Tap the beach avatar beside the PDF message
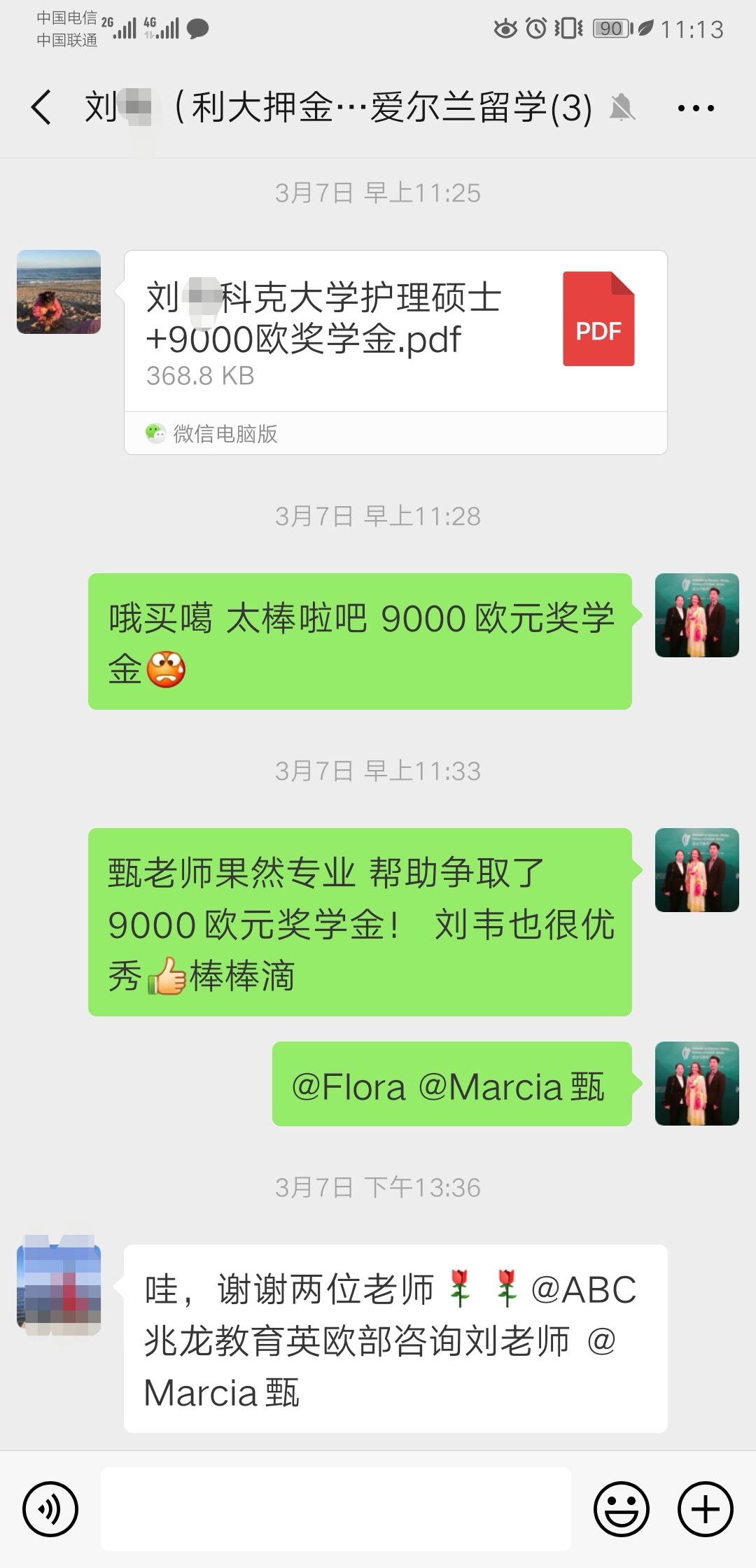The height and width of the screenshot is (1568, 756). pos(59,292)
